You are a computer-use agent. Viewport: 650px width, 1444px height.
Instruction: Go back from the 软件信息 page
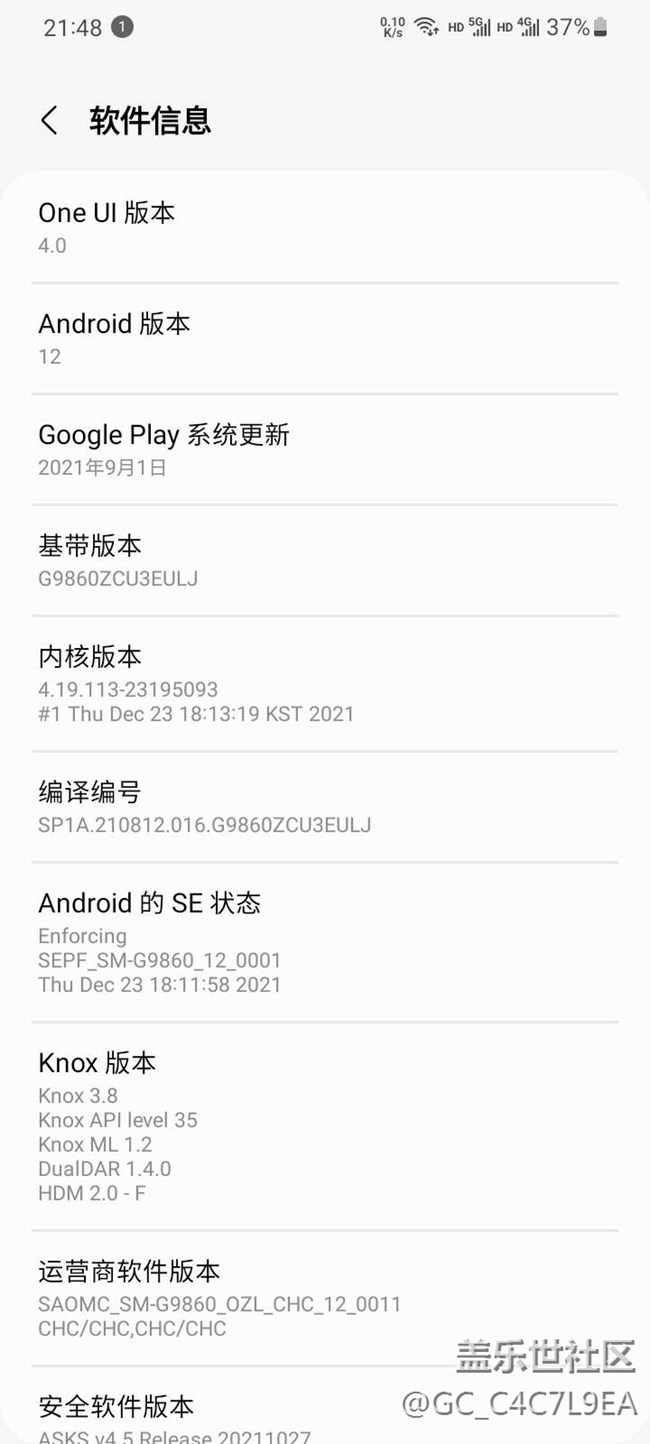click(x=49, y=121)
